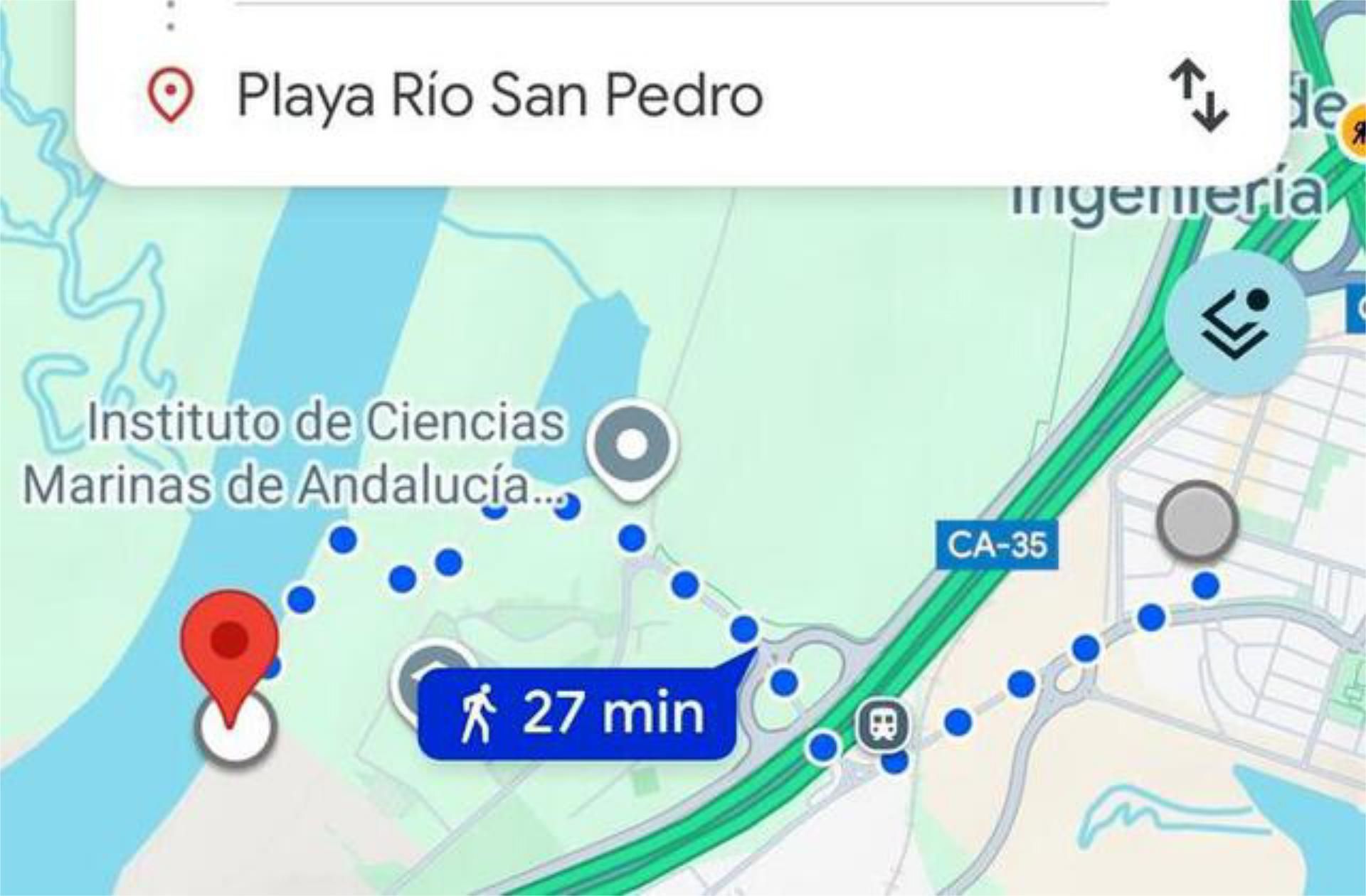Screen dimensions: 1366x896
Task: Swap origin and destination with the arrows icon
Action: [x=1200, y=97]
